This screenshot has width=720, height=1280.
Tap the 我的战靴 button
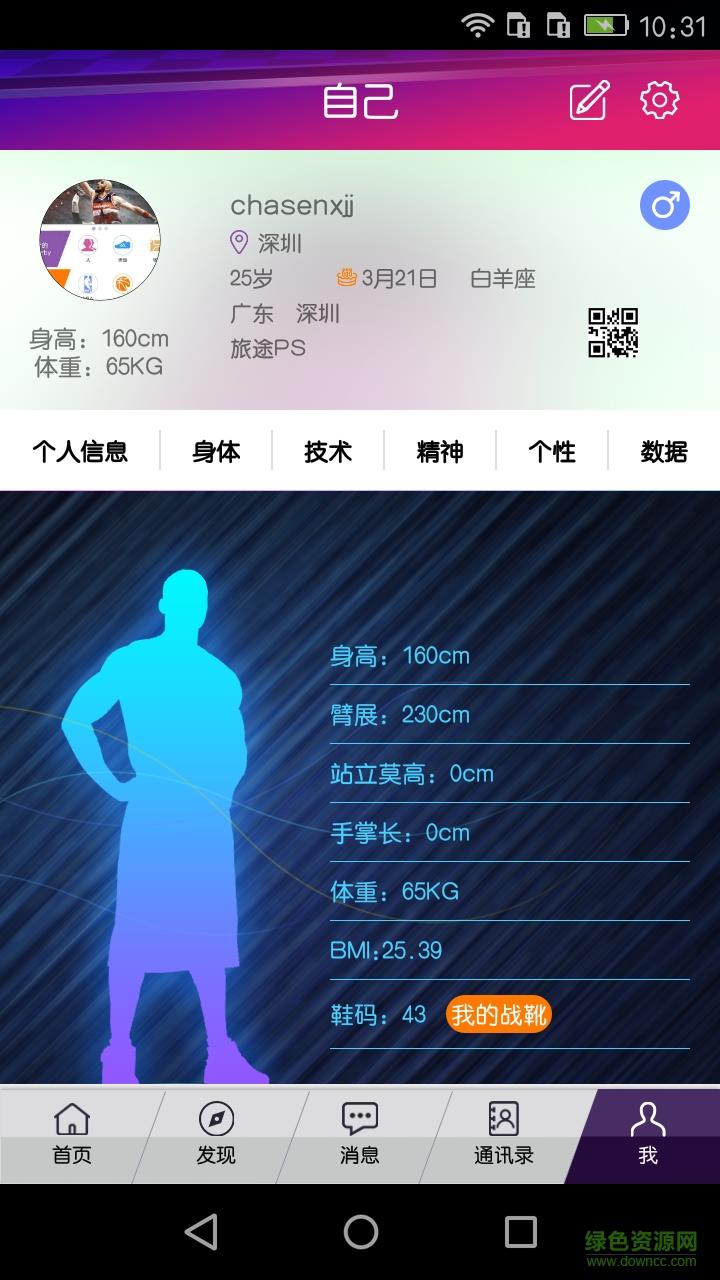click(498, 1015)
